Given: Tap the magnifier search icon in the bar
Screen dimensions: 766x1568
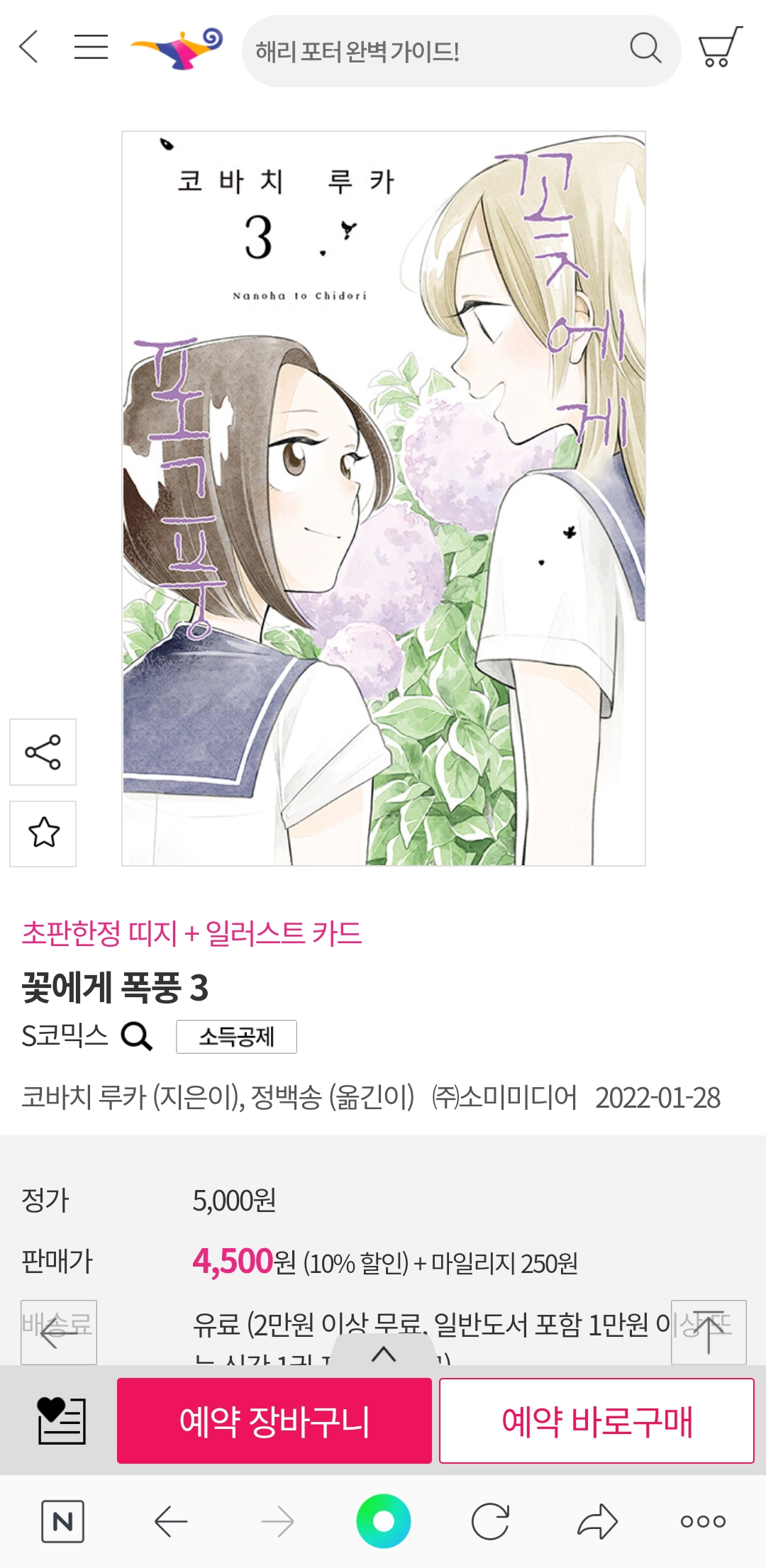Looking at the screenshot, I should click(645, 49).
